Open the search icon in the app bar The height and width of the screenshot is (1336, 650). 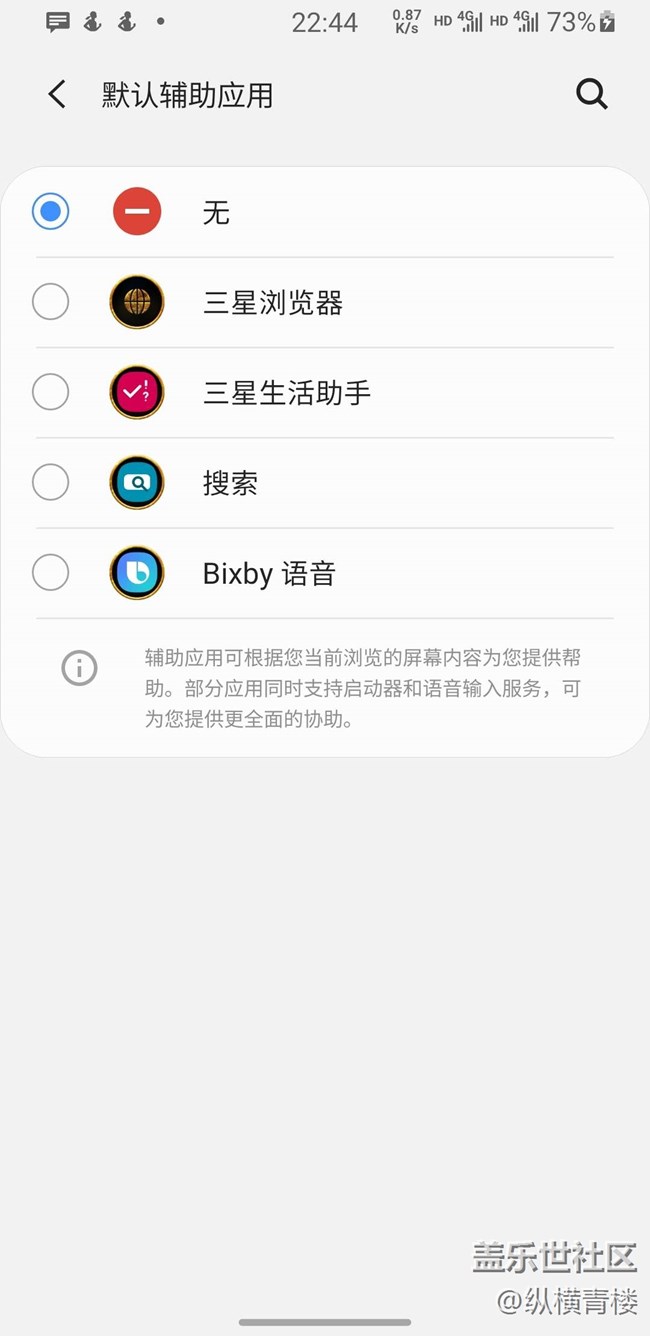tap(591, 95)
